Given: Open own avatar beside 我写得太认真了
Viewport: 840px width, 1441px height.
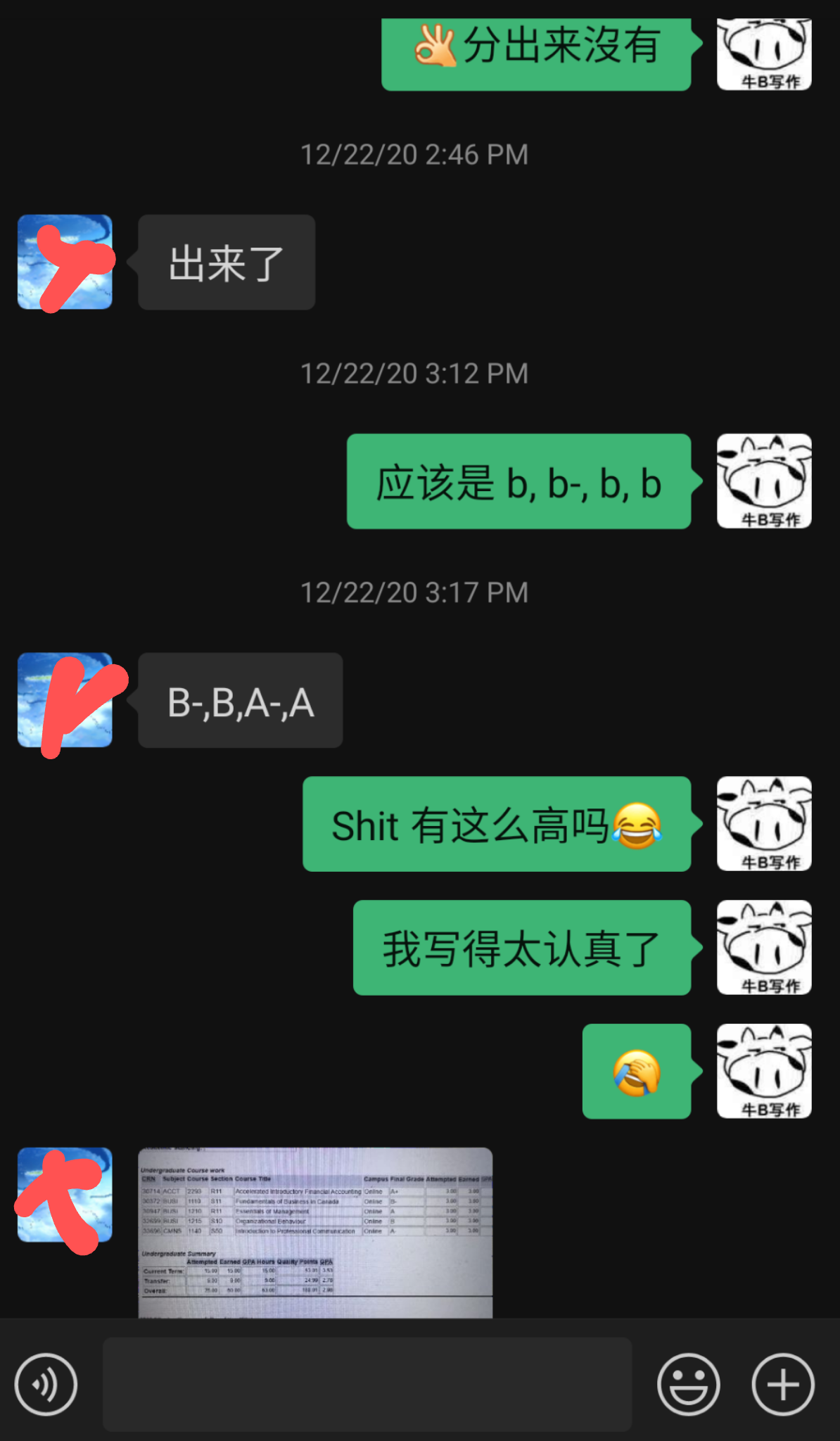Looking at the screenshot, I should click(763, 947).
